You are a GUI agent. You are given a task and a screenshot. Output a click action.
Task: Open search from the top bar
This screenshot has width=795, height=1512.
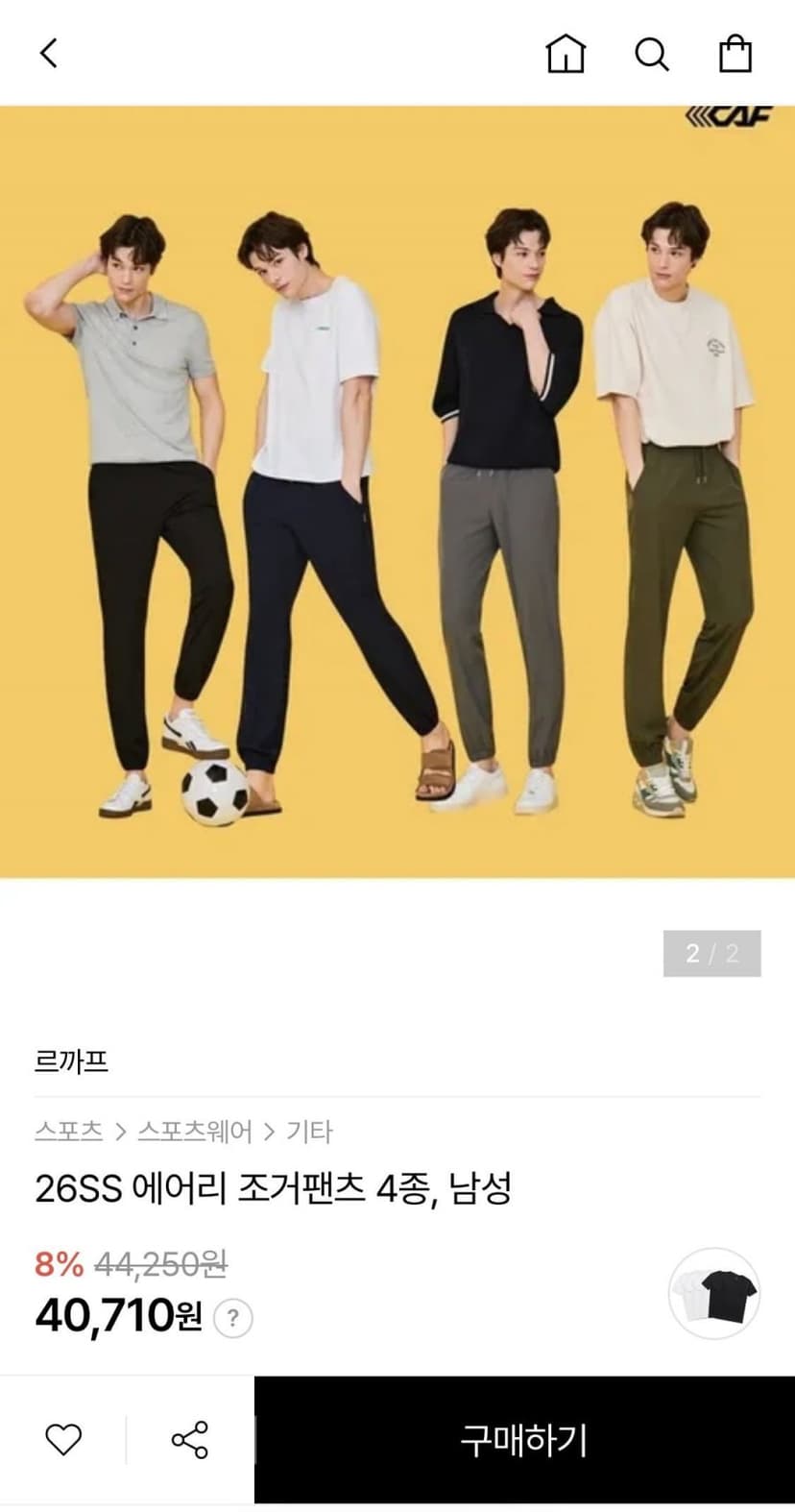click(x=652, y=54)
